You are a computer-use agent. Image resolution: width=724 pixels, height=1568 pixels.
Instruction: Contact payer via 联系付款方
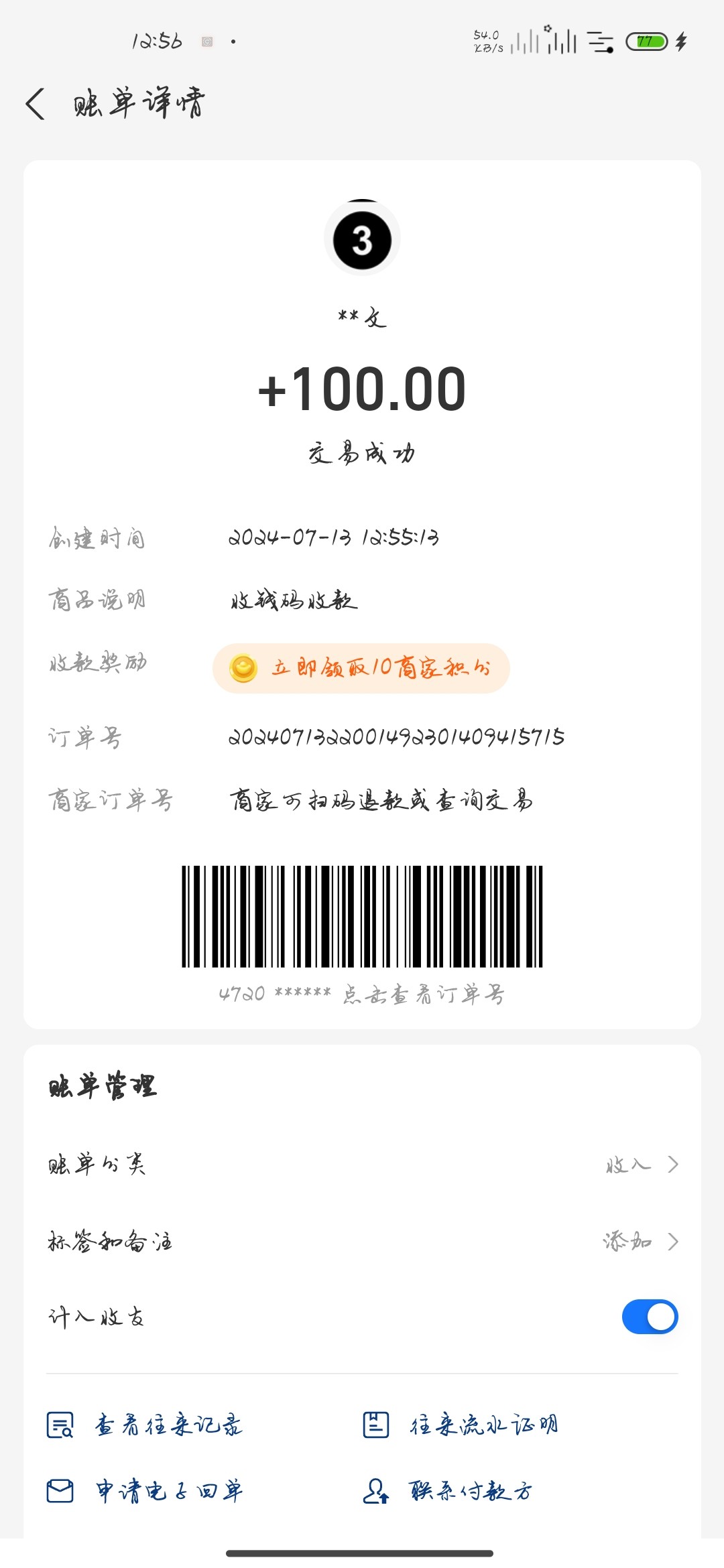click(448, 1491)
